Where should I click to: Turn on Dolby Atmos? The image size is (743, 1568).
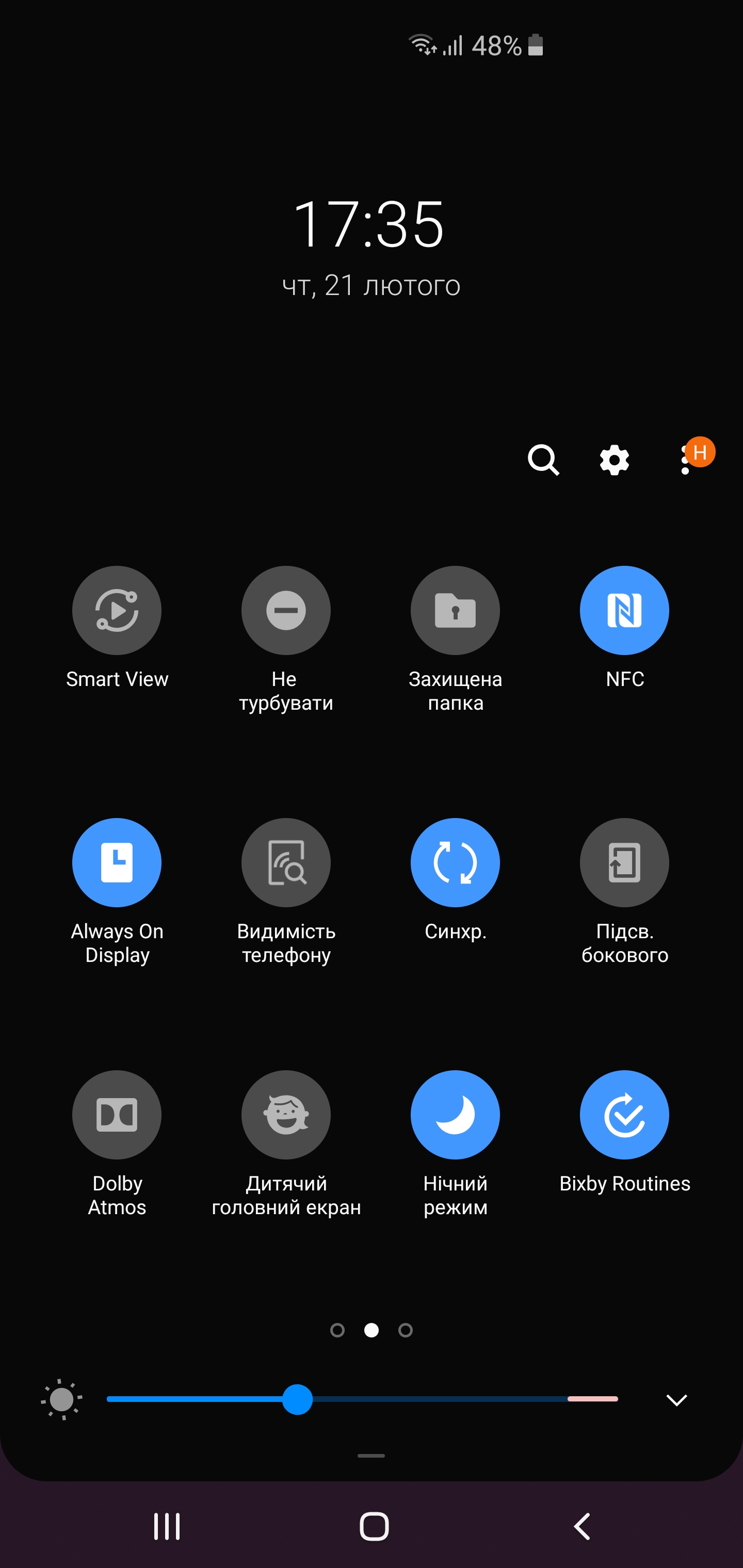click(x=117, y=1115)
